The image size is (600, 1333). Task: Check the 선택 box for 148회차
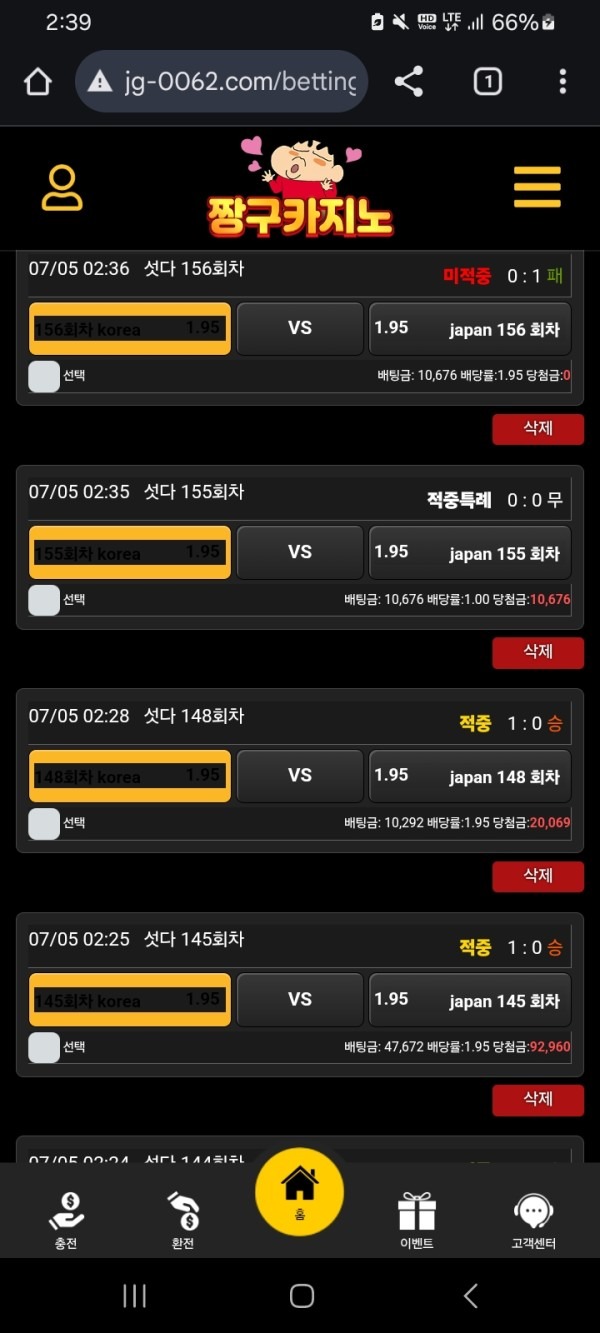pos(44,823)
